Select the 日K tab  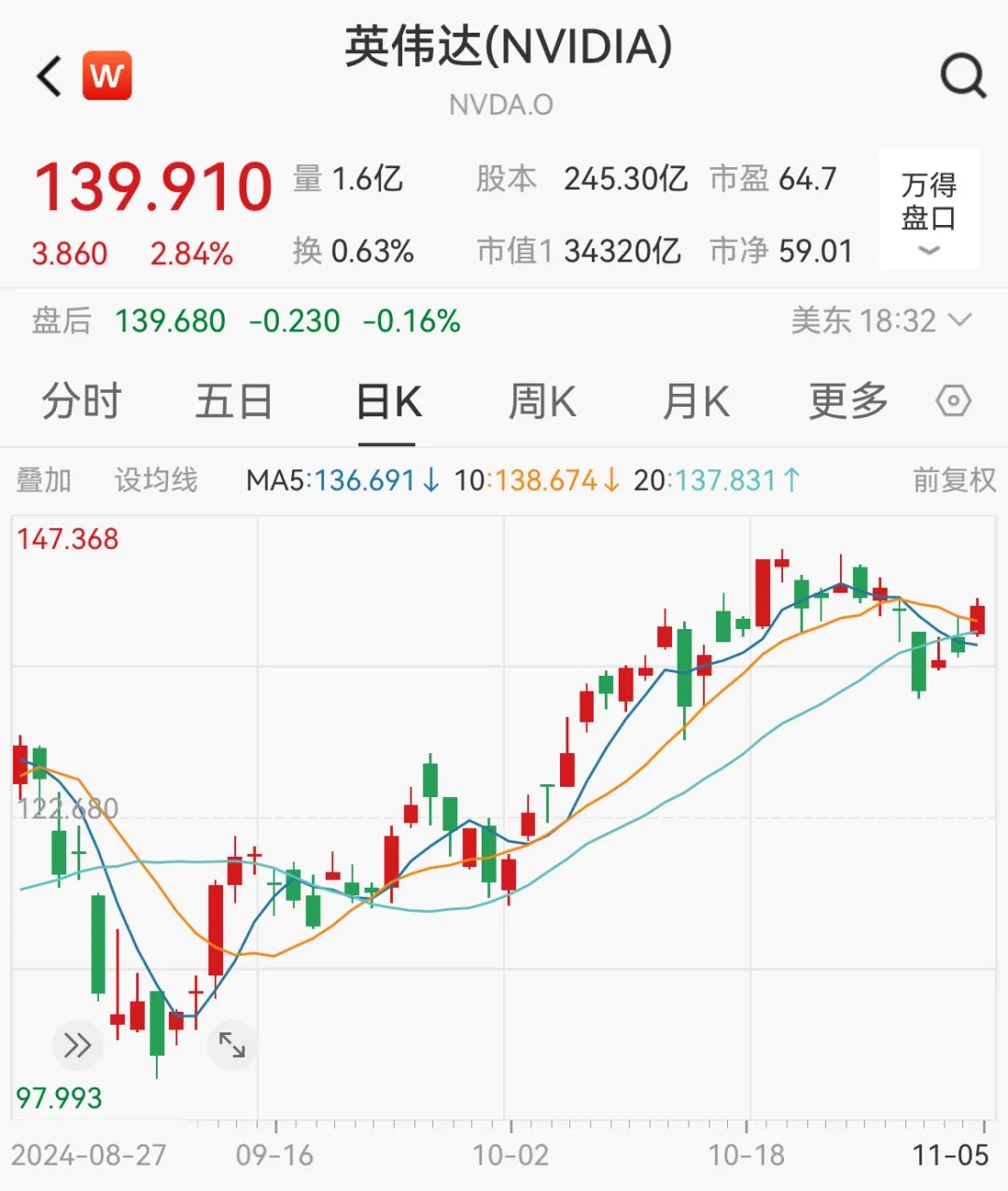coord(388,402)
